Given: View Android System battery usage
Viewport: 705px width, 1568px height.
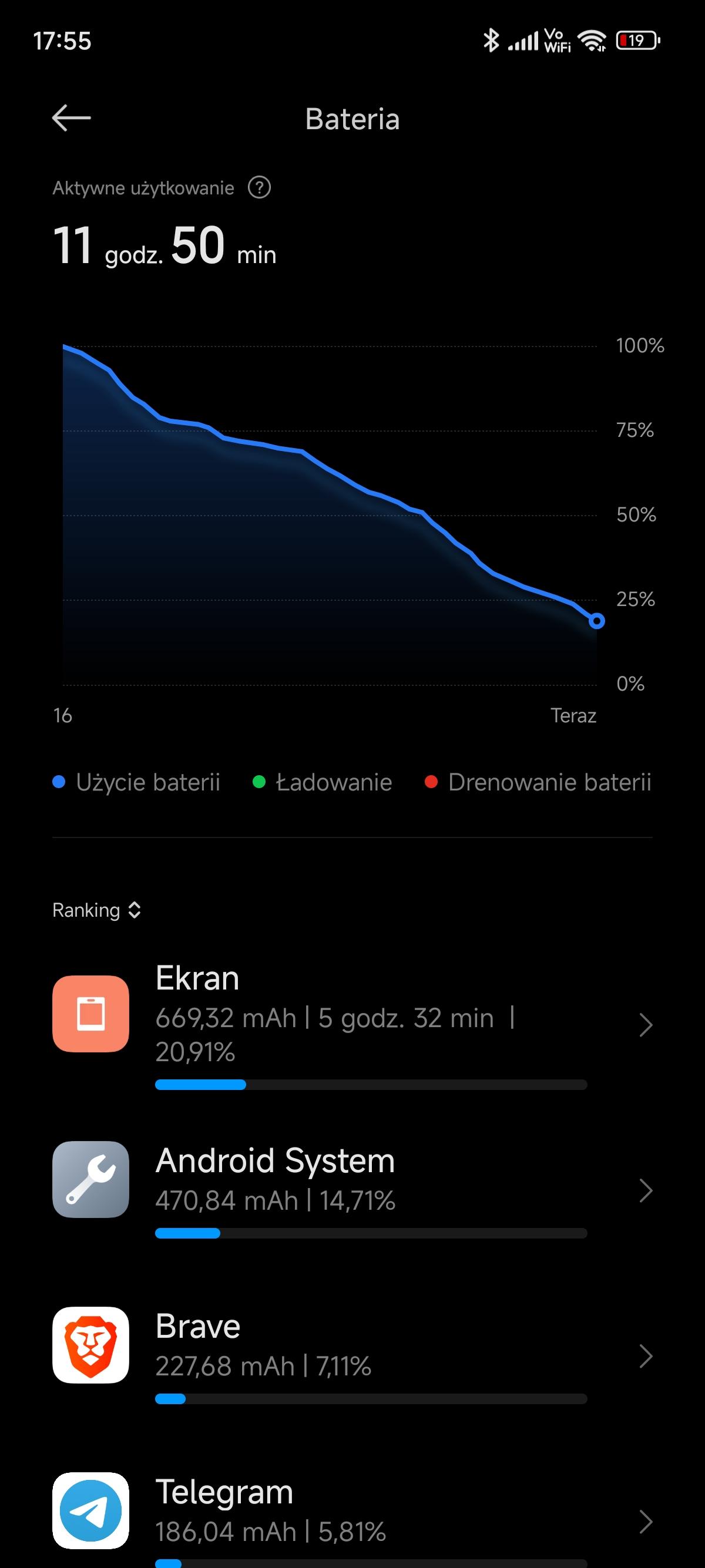Looking at the screenshot, I should coord(352,1190).
